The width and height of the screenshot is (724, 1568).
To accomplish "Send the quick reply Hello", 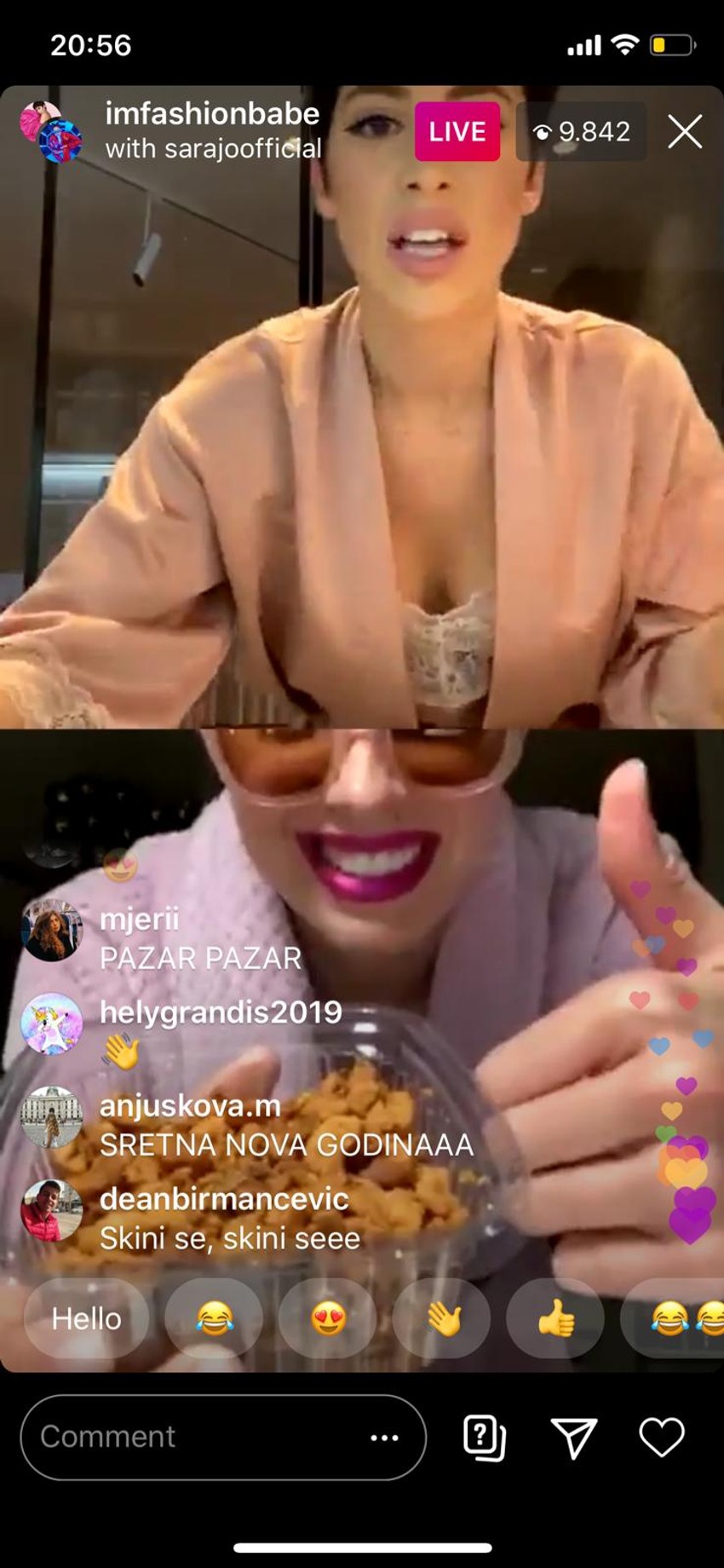I will pyautogui.click(x=86, y=1318).
